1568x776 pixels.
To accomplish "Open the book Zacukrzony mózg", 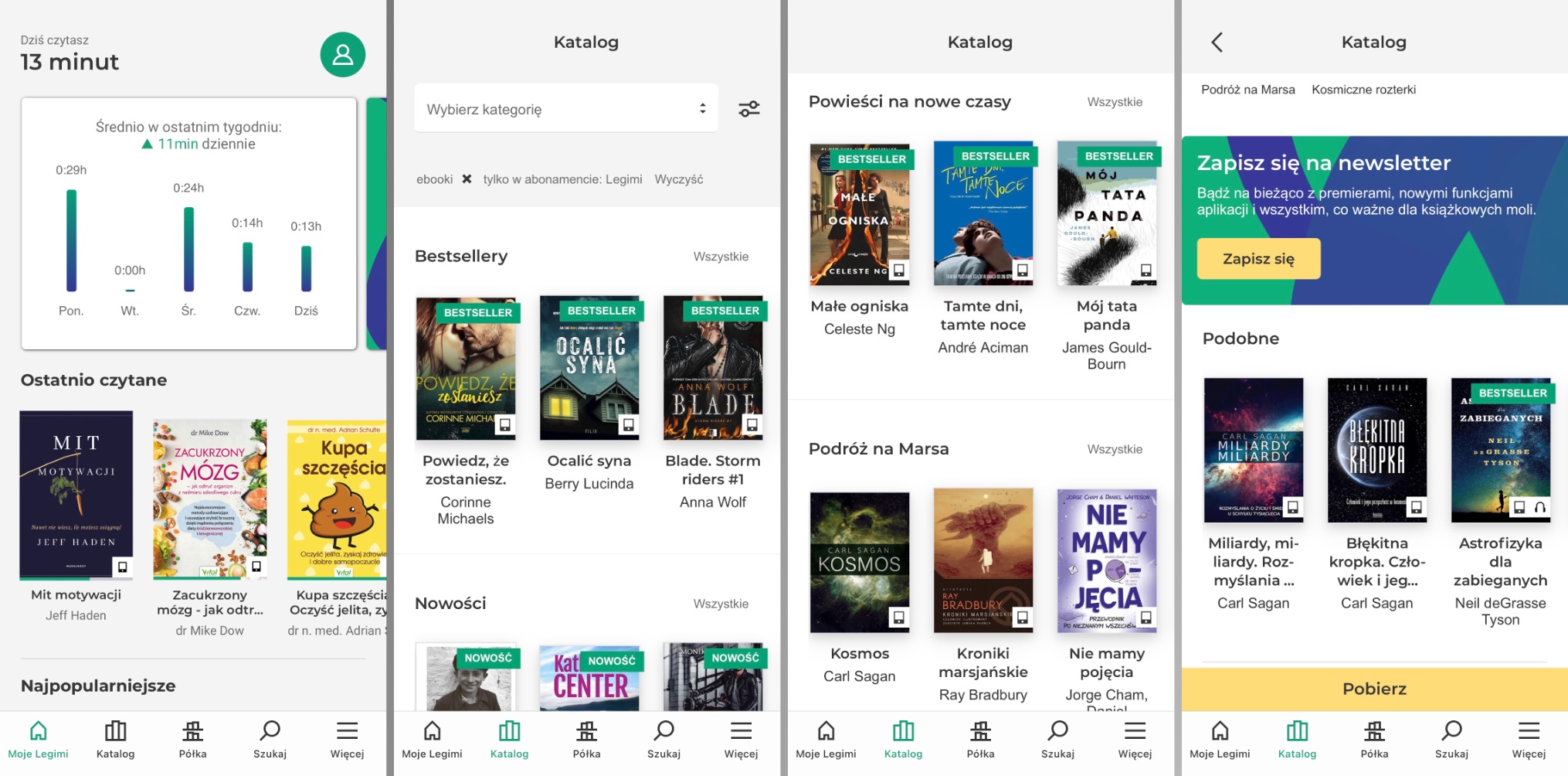I will point(210,499).
